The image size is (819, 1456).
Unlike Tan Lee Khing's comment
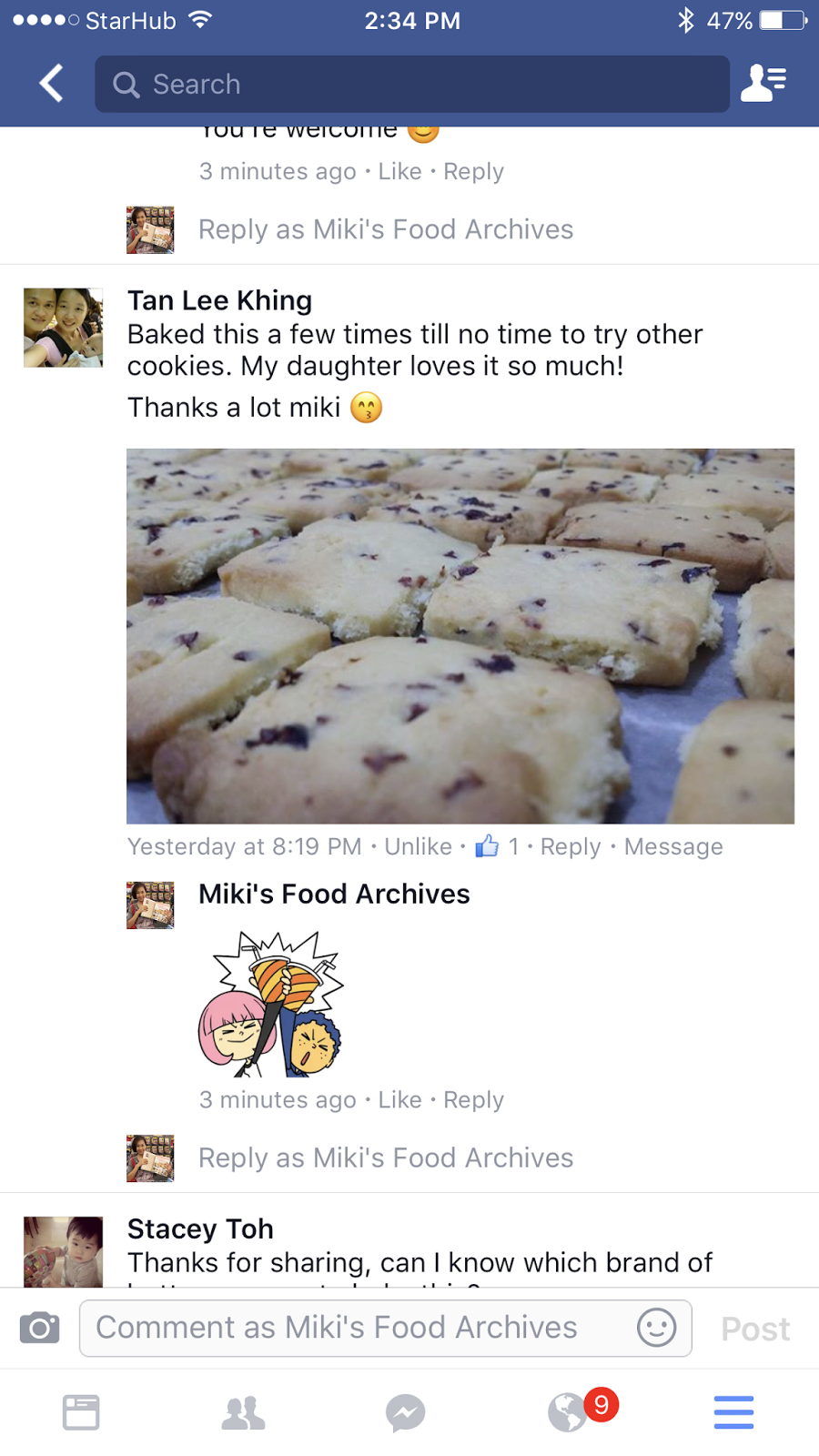tap(418, 846)
